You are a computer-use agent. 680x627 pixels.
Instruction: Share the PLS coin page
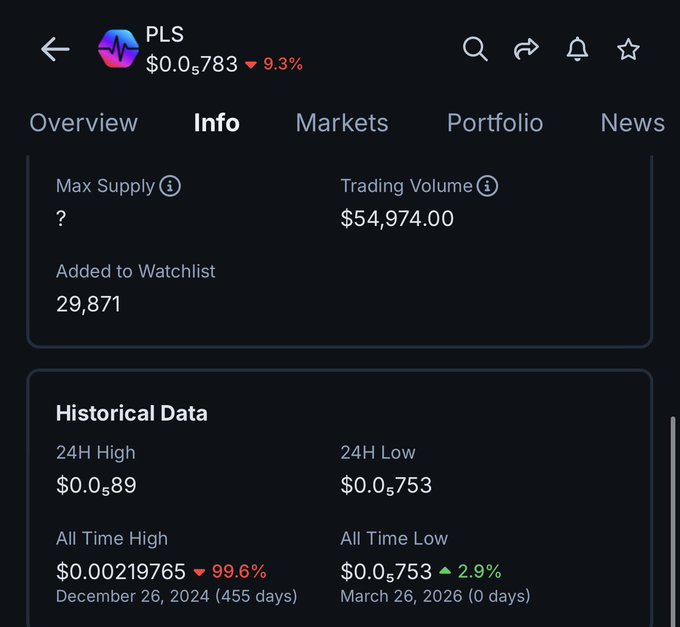click(x=526, y=49)
